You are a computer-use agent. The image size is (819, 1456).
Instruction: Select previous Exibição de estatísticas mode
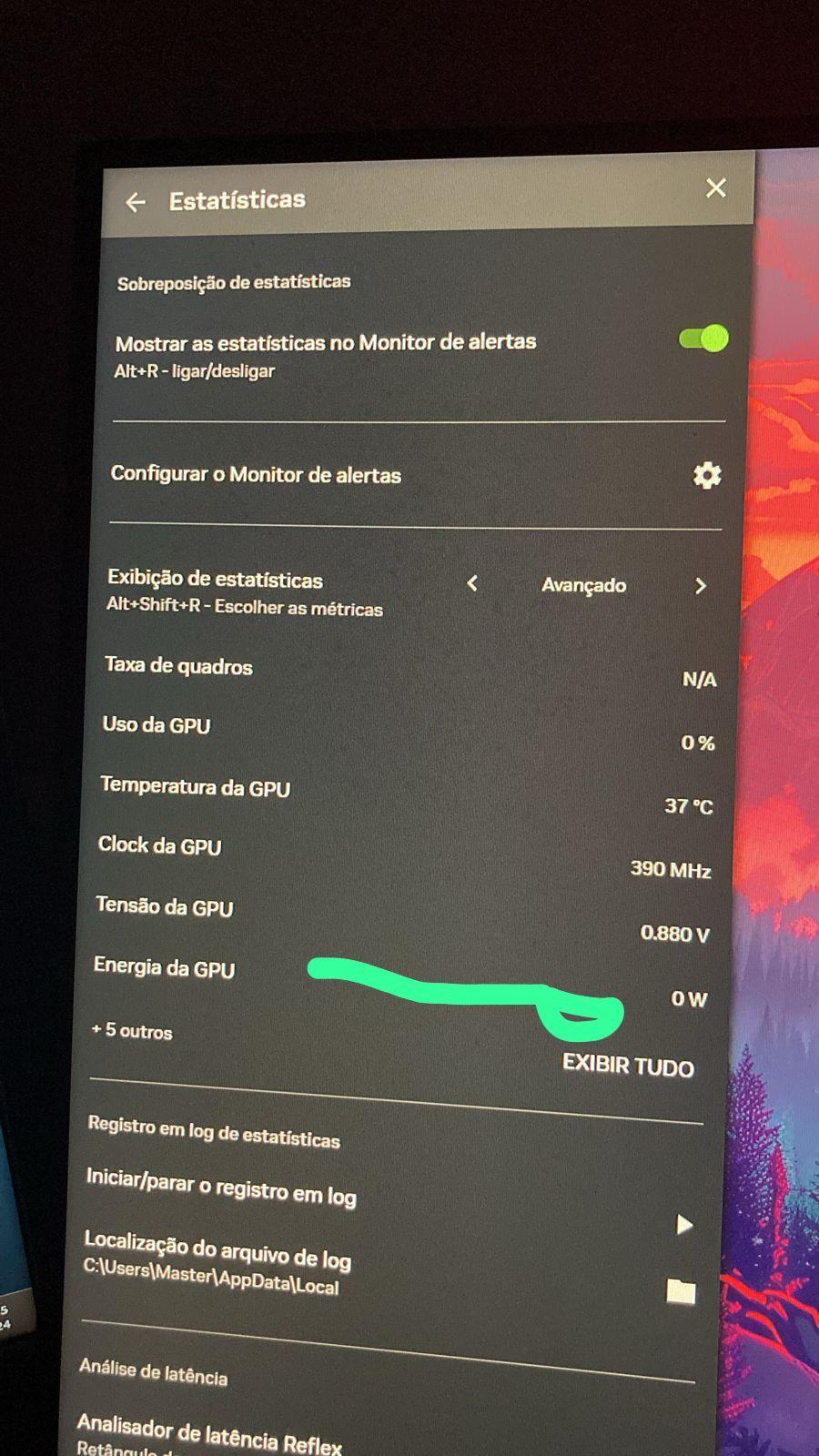click(x=471, y=583)
